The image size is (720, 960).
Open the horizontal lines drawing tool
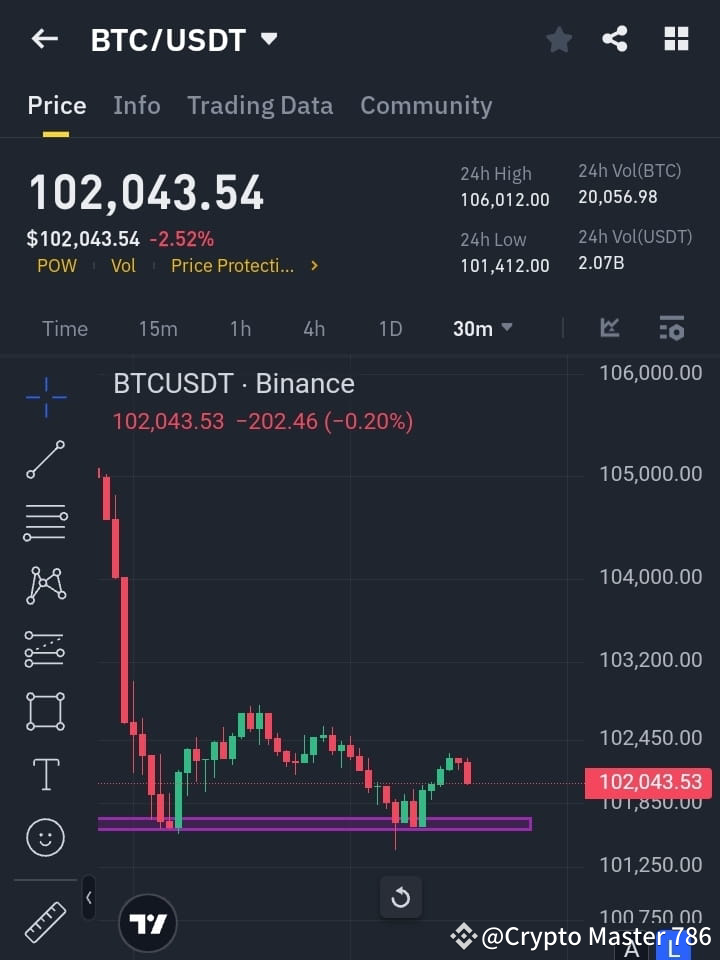pyautogui.click(x=45, y=523)
